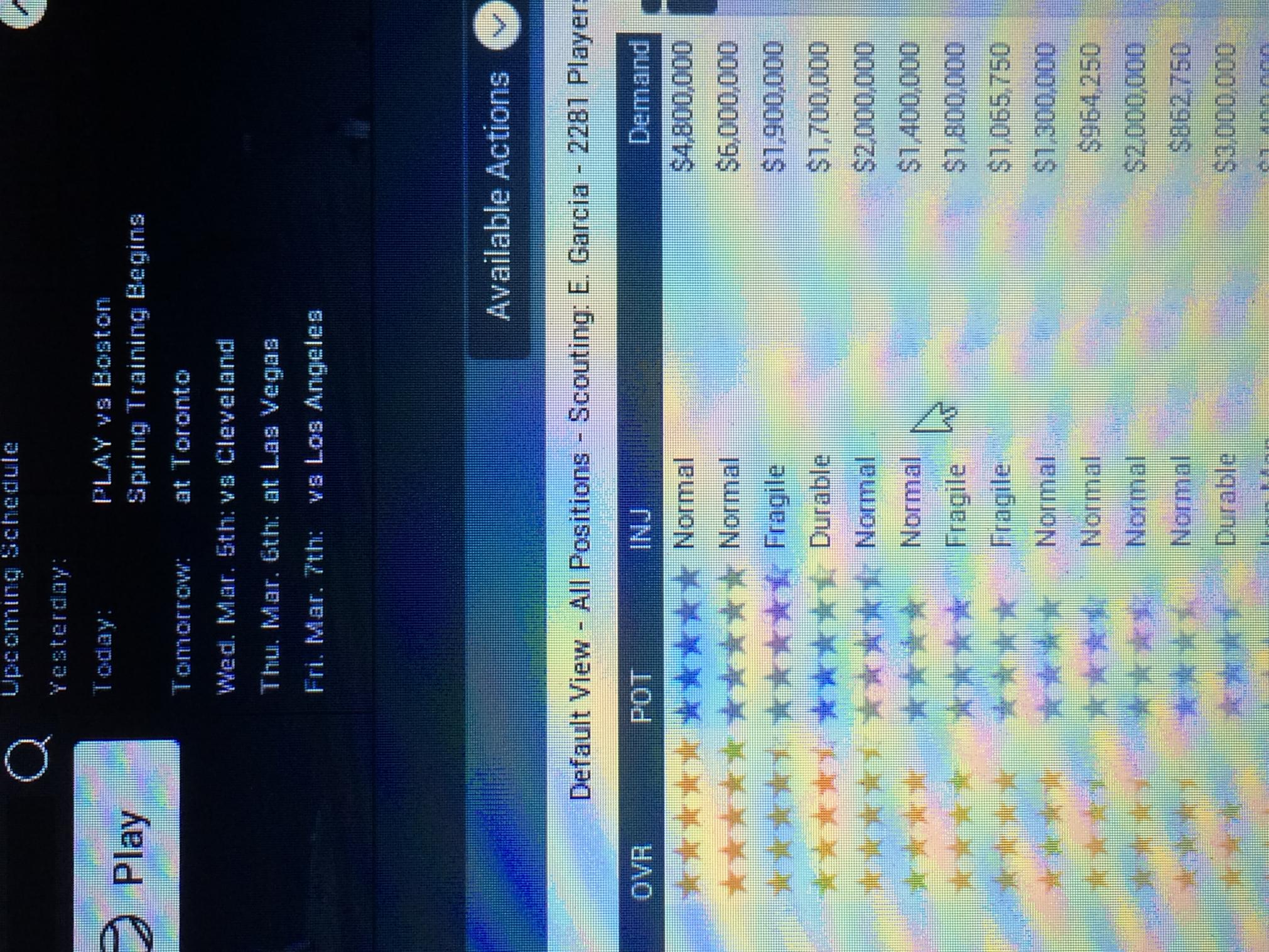Select the player row demanding $6,000,000
Viewport: 1269px width, 952px height.
coord(728,440)
